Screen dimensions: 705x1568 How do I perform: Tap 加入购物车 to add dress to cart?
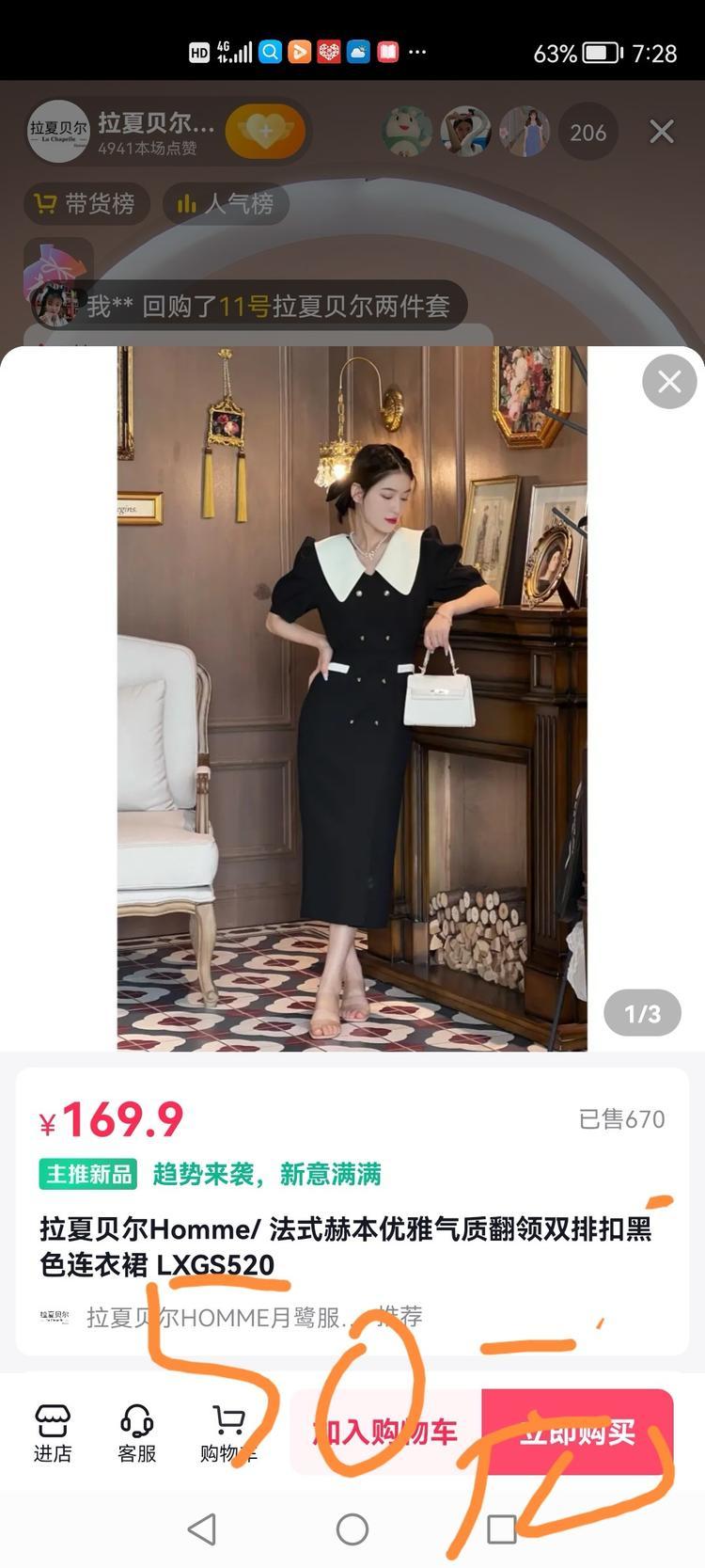tap(385, 1432)
